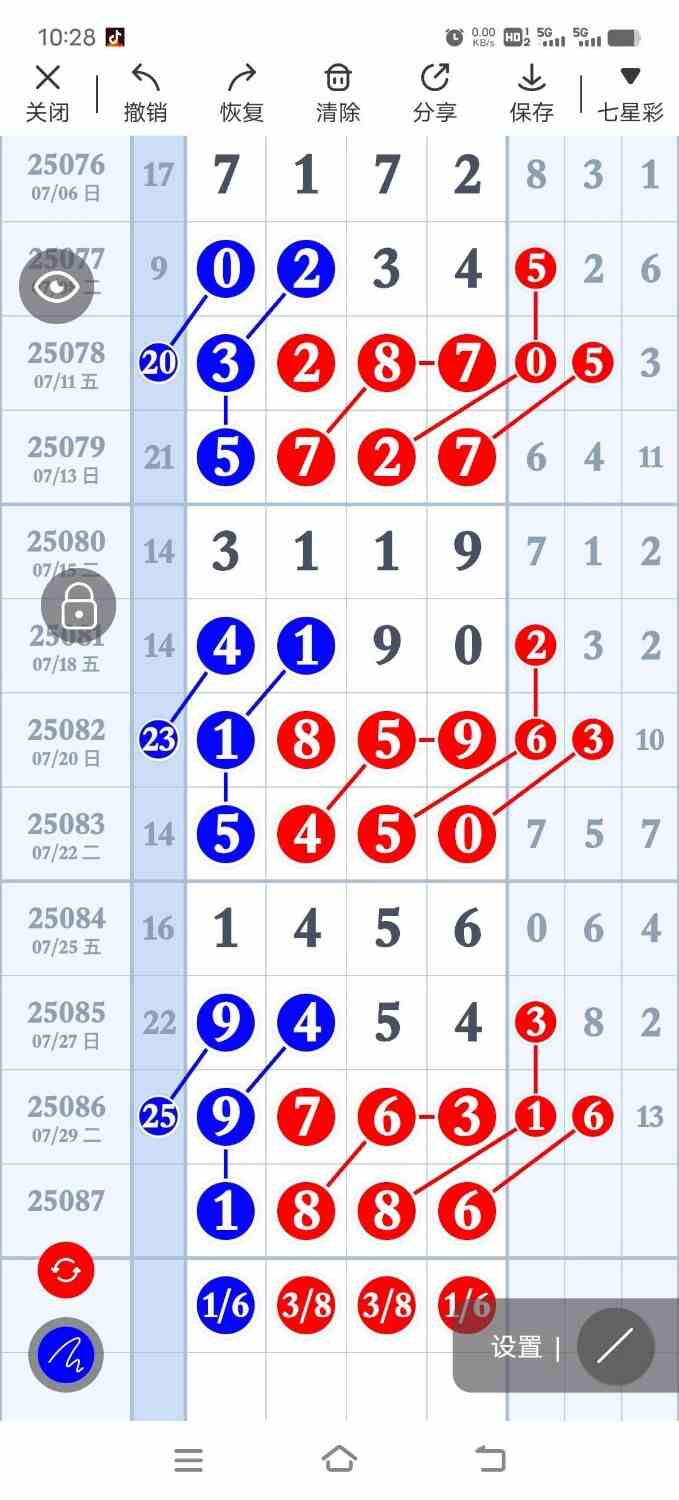The width and height of the screenshot is (679, 1500).
Task: Close the chart editor
Action: (47, 93)
